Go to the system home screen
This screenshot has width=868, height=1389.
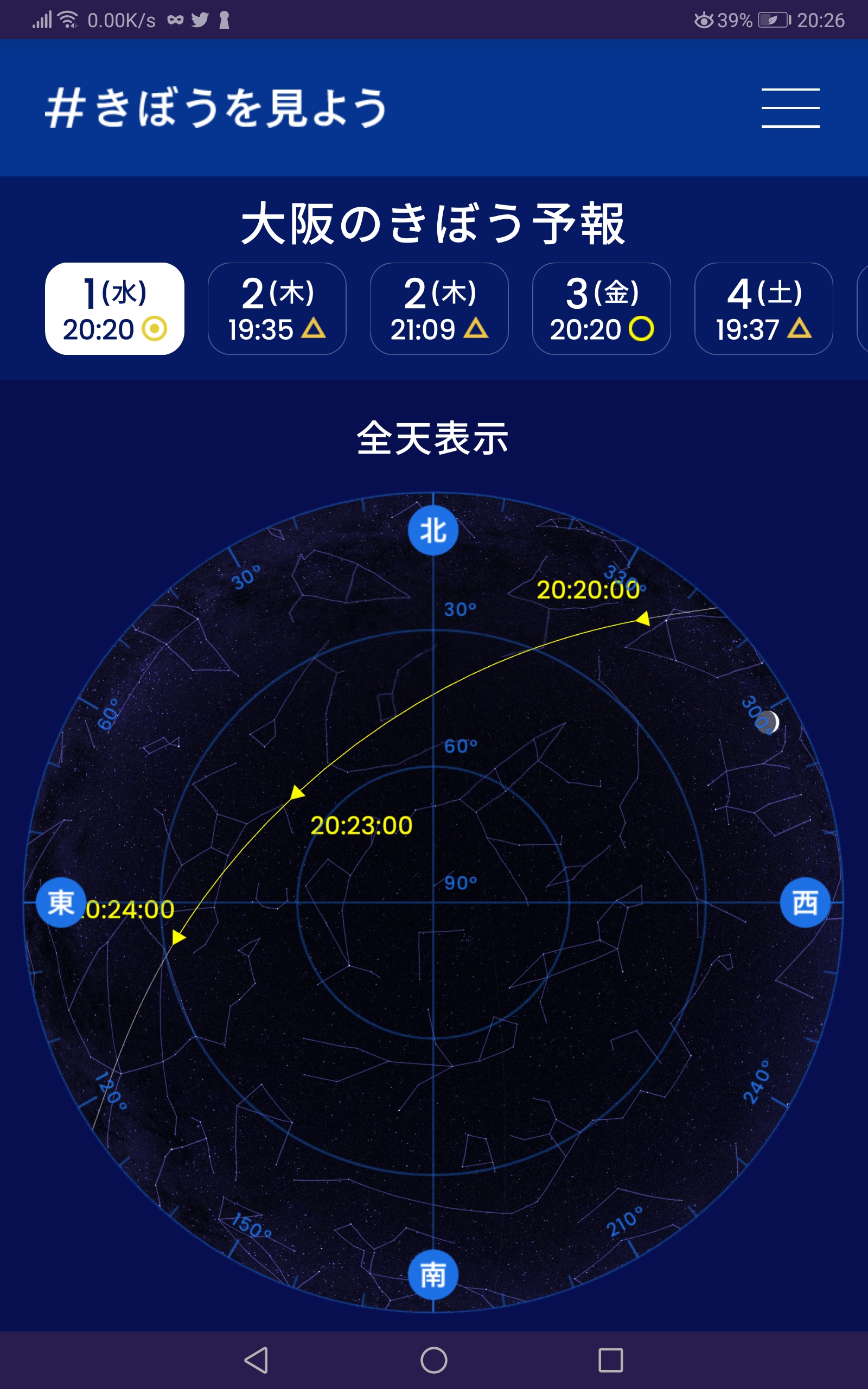434,1360
